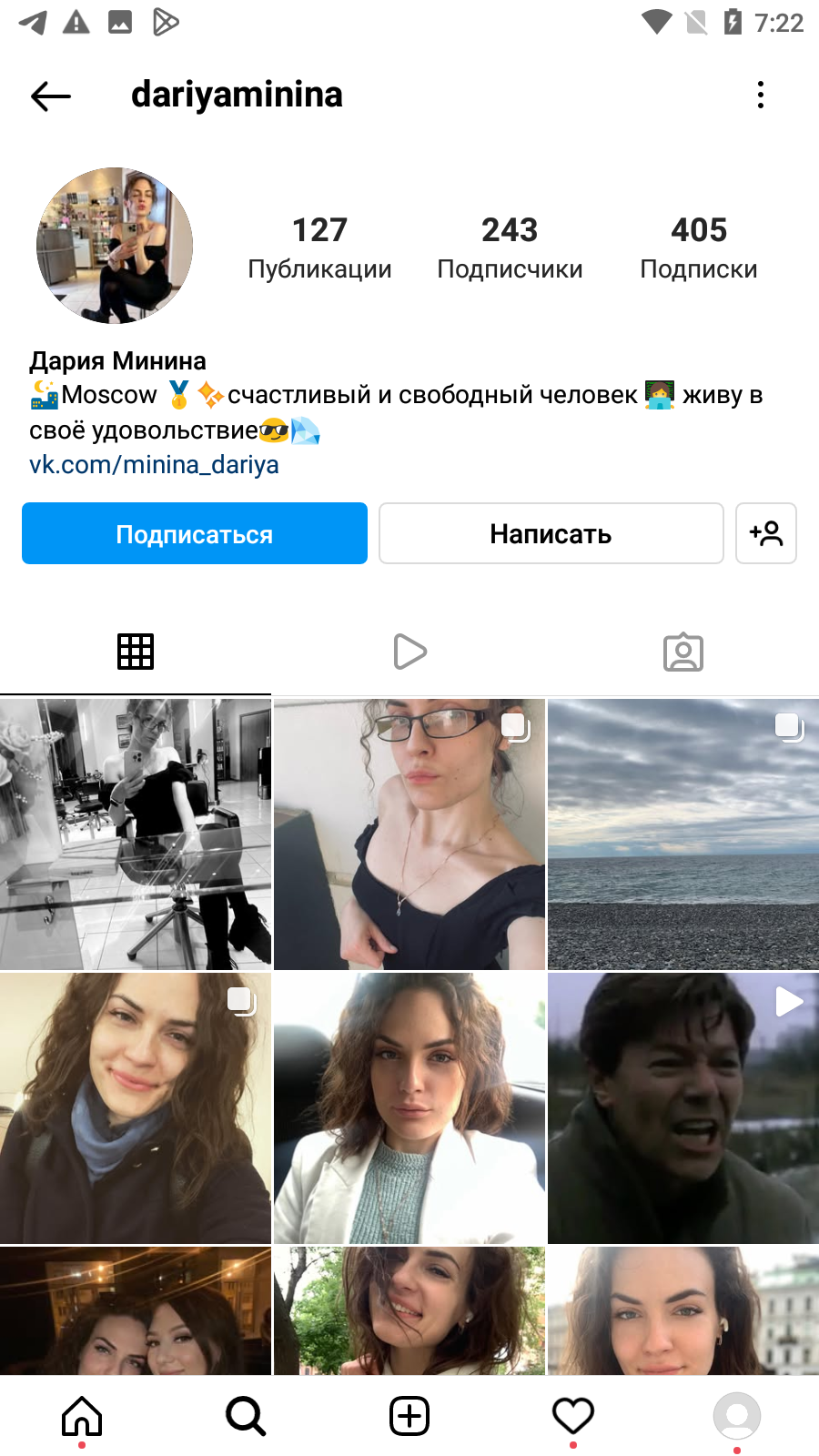Open the profile picture of dariyaminina

coord(115,246)
